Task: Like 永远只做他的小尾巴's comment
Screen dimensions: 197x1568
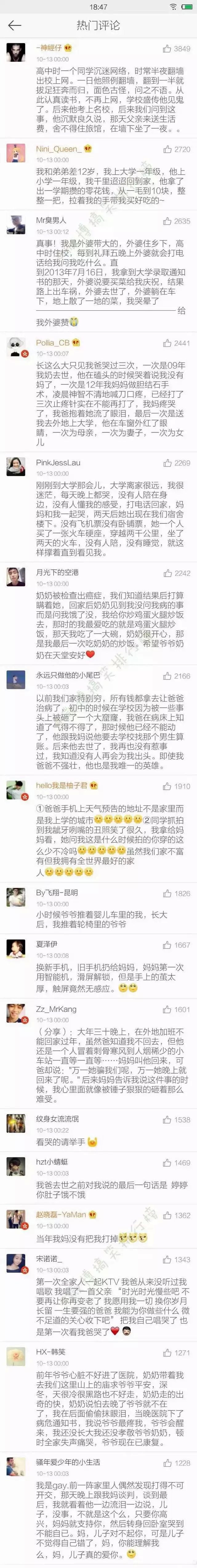Action: tap(167, 676)
